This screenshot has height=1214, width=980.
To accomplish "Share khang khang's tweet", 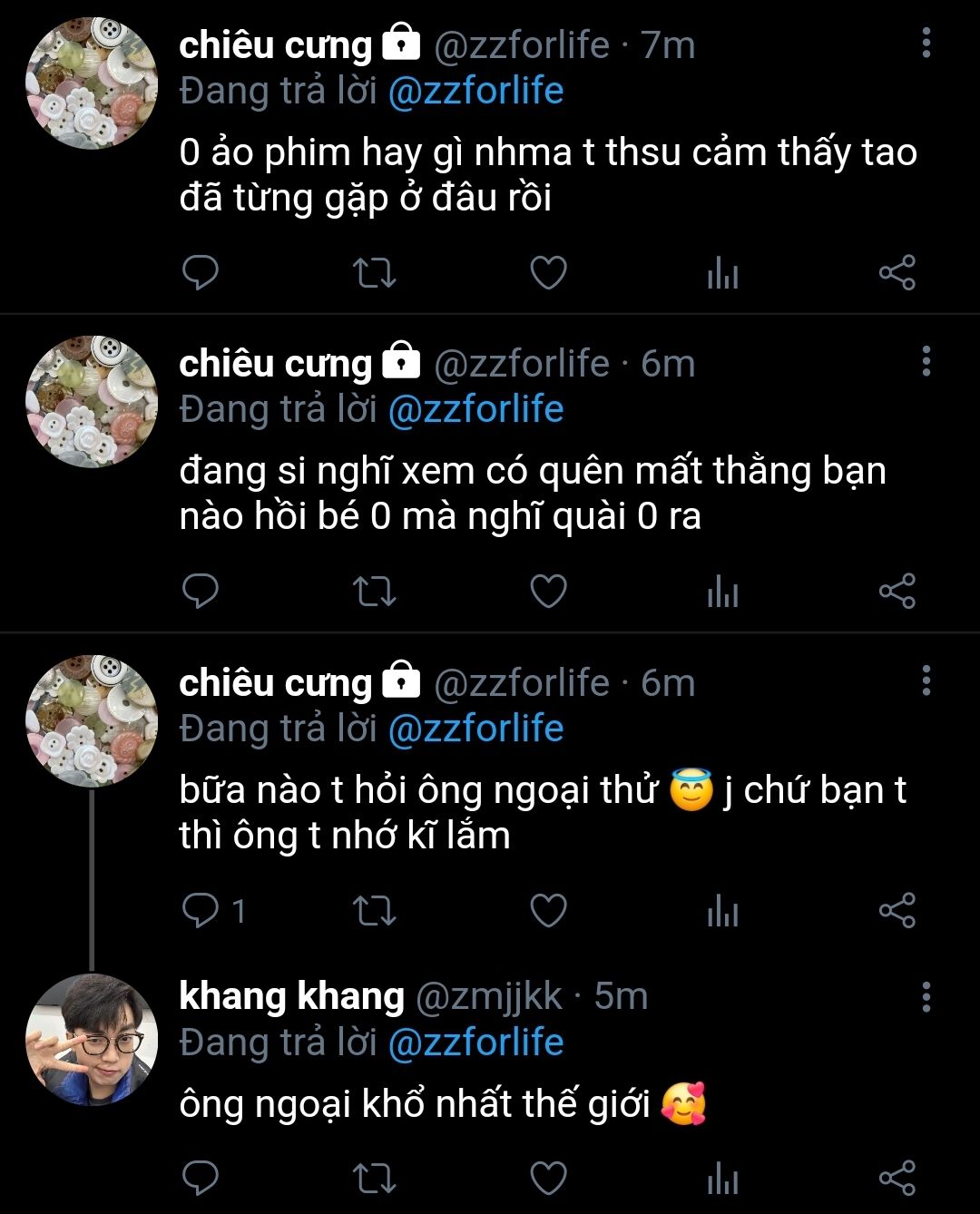I will (x=897, y=1178).
